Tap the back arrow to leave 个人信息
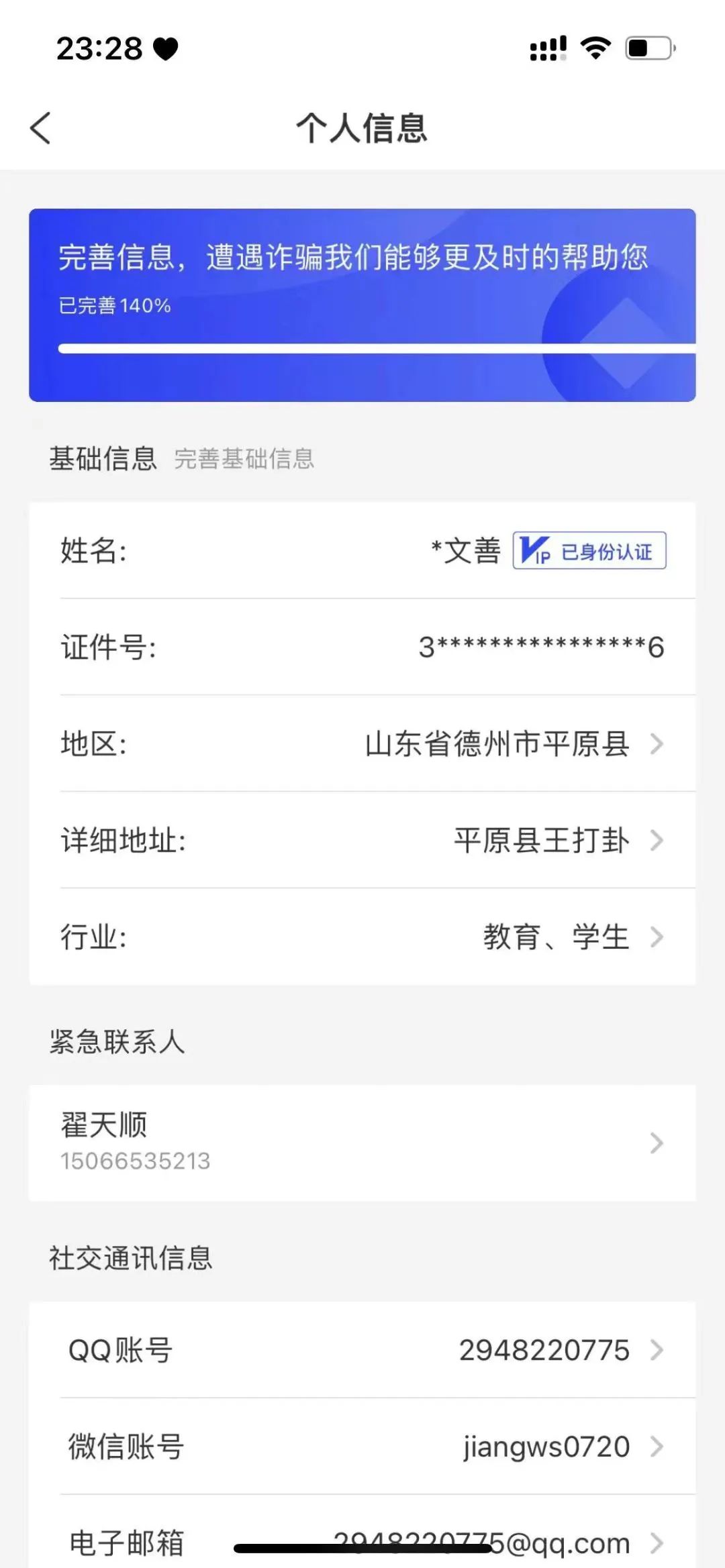This screenshot has width=725, height=1568. point(40,127)
